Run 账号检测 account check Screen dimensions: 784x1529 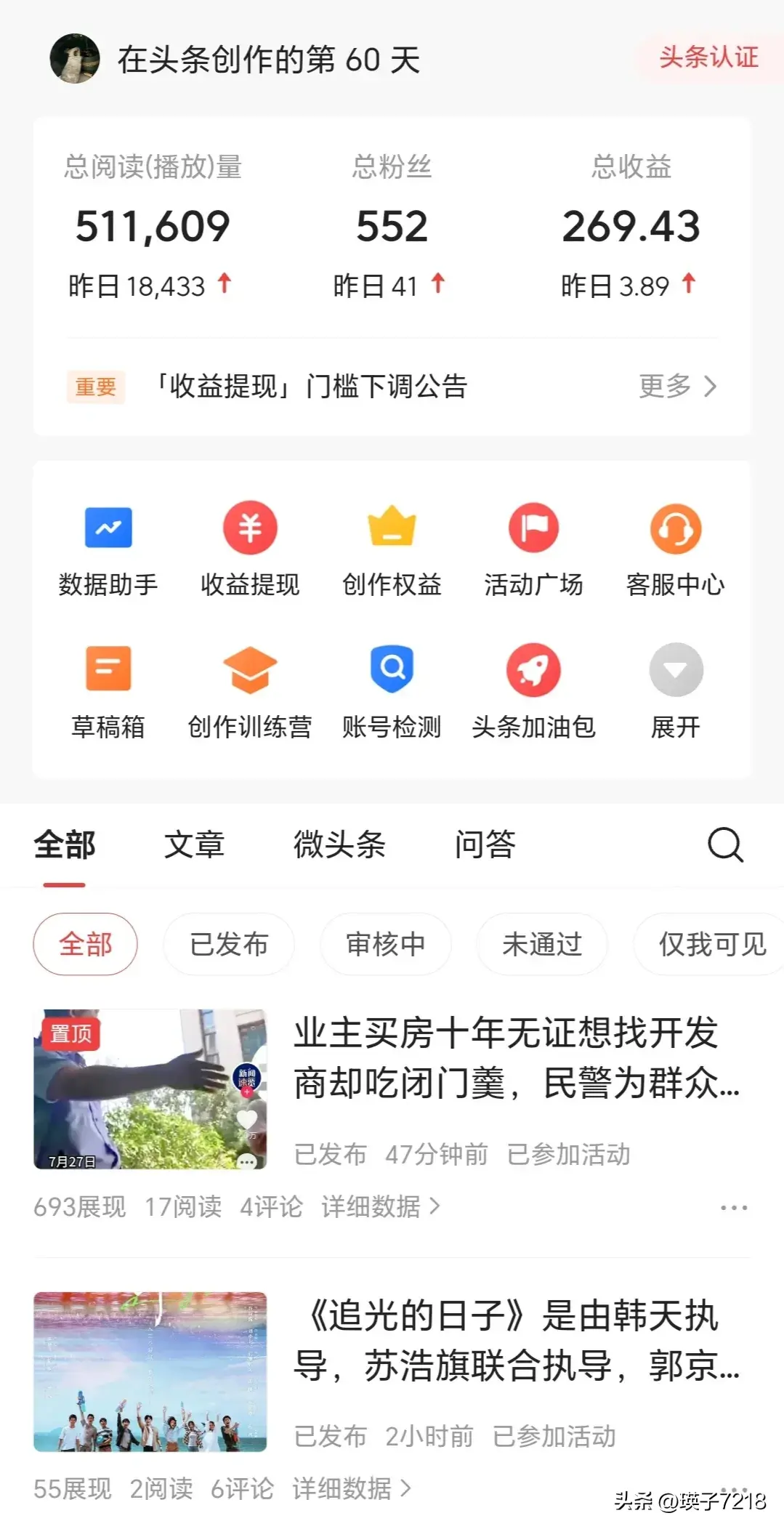pos(392,690)
